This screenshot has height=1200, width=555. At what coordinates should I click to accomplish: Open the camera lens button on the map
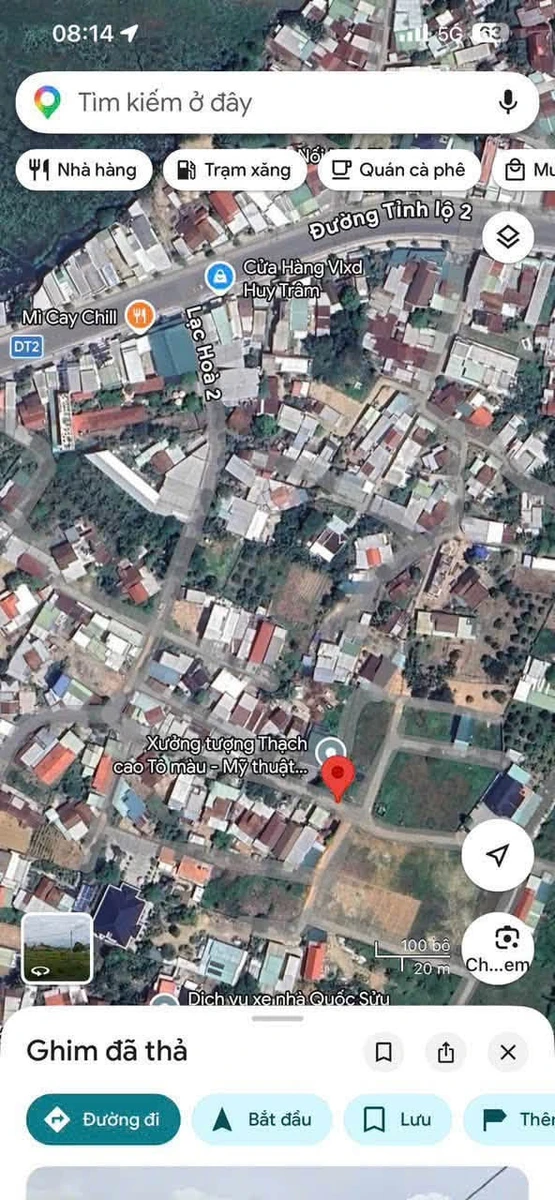[497, 947]
